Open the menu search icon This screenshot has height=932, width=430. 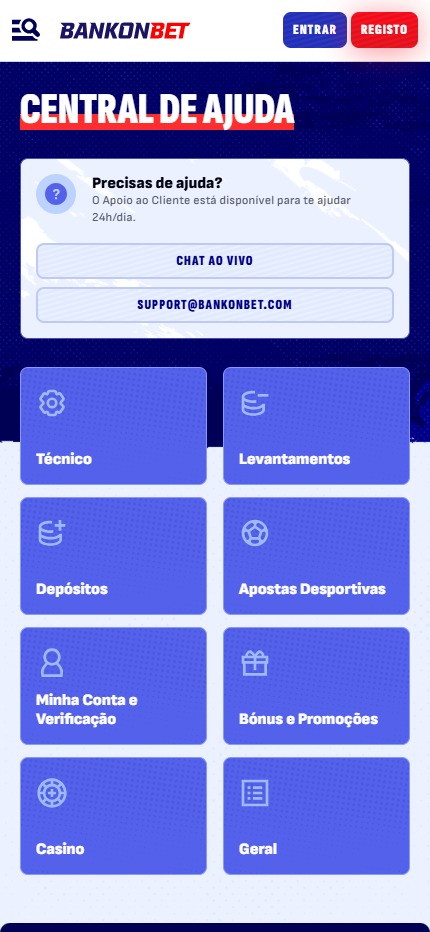coord(26,30)
